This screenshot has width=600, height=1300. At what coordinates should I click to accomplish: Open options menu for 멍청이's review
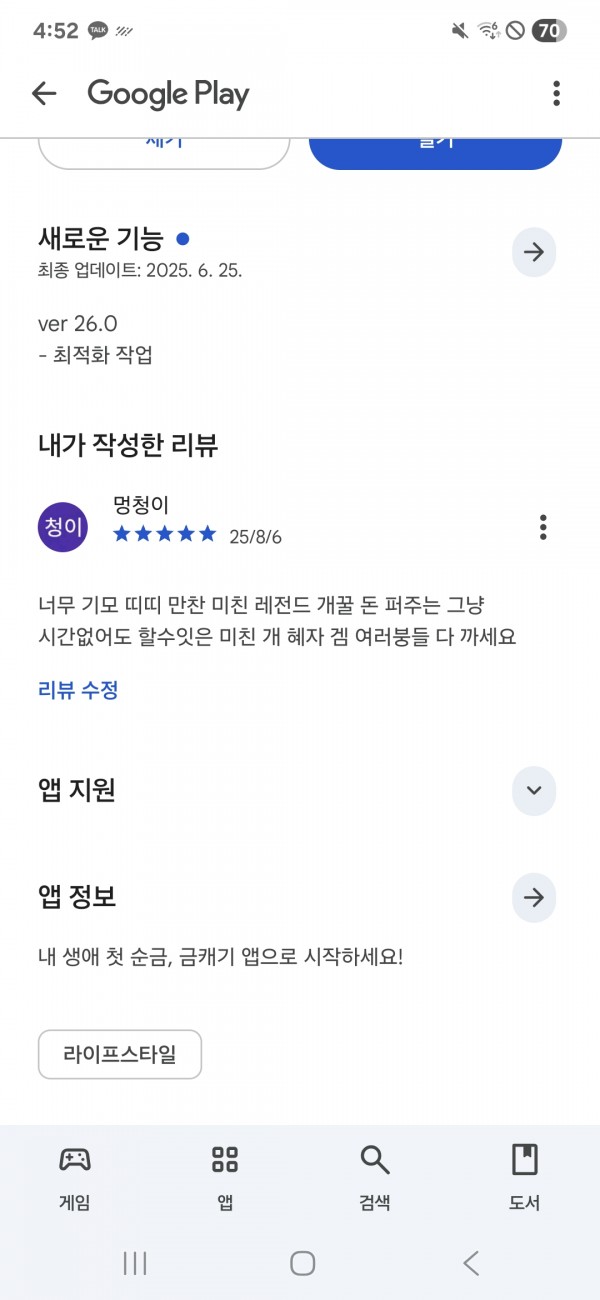543,526
